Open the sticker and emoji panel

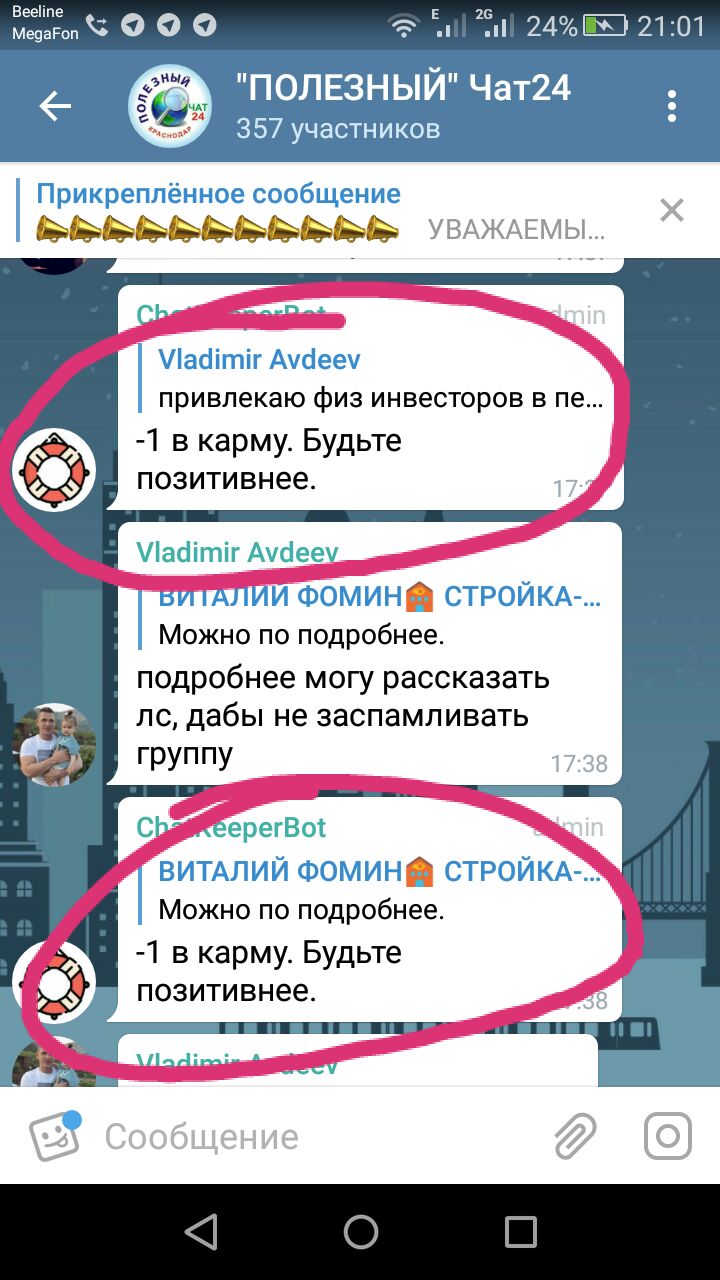point(54,1136)
